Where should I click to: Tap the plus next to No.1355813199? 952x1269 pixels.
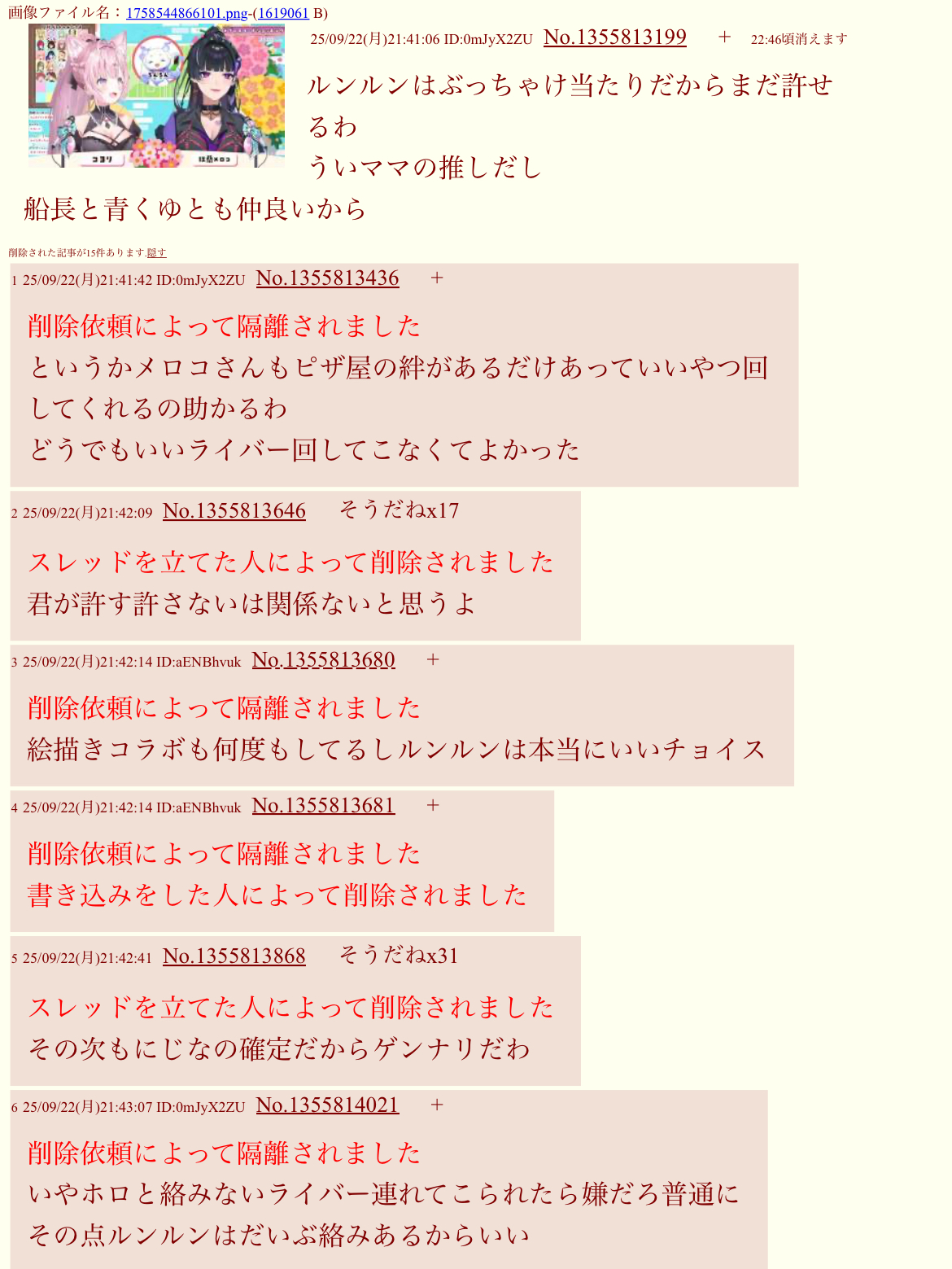[724, 37]
